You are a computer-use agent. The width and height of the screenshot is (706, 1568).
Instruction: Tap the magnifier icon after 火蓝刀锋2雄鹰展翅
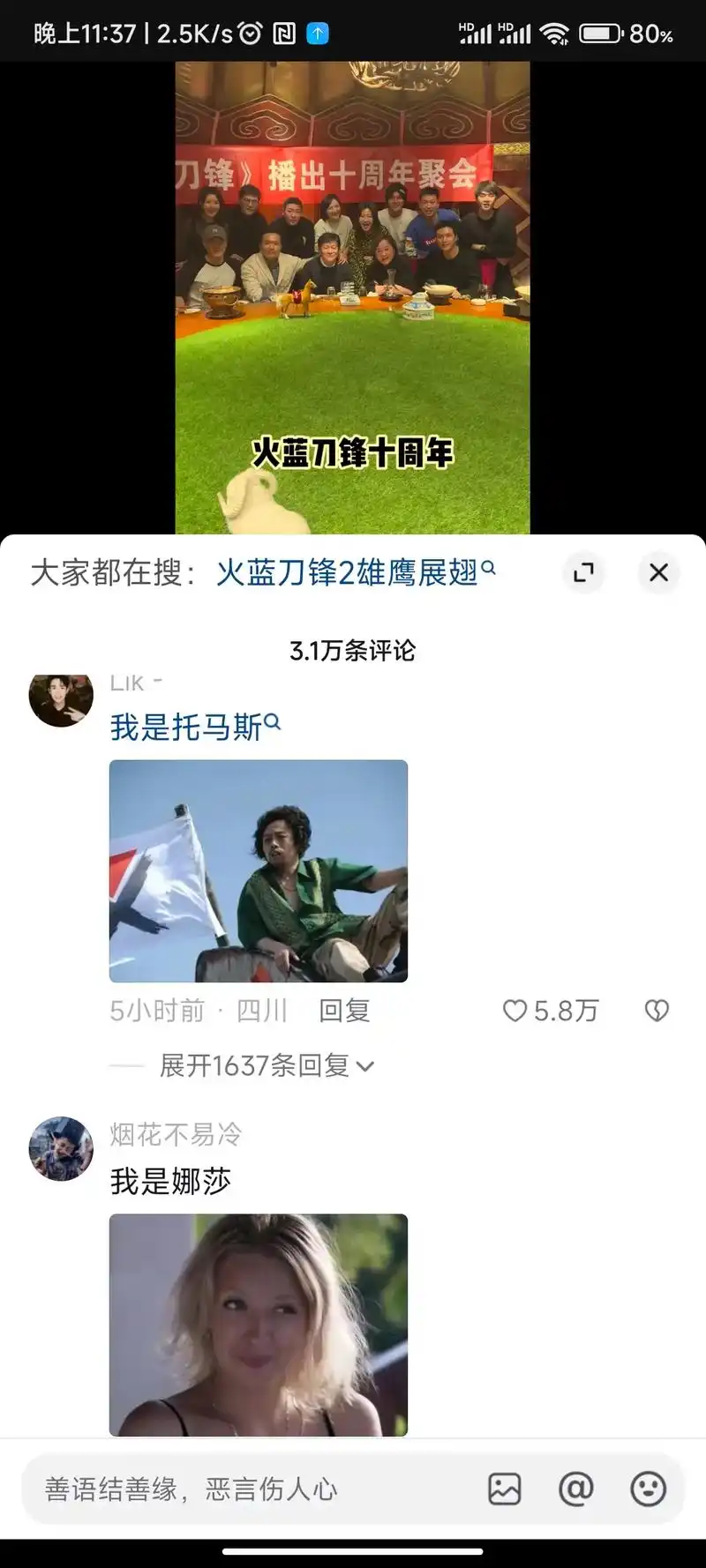click(x=488, y=571)
